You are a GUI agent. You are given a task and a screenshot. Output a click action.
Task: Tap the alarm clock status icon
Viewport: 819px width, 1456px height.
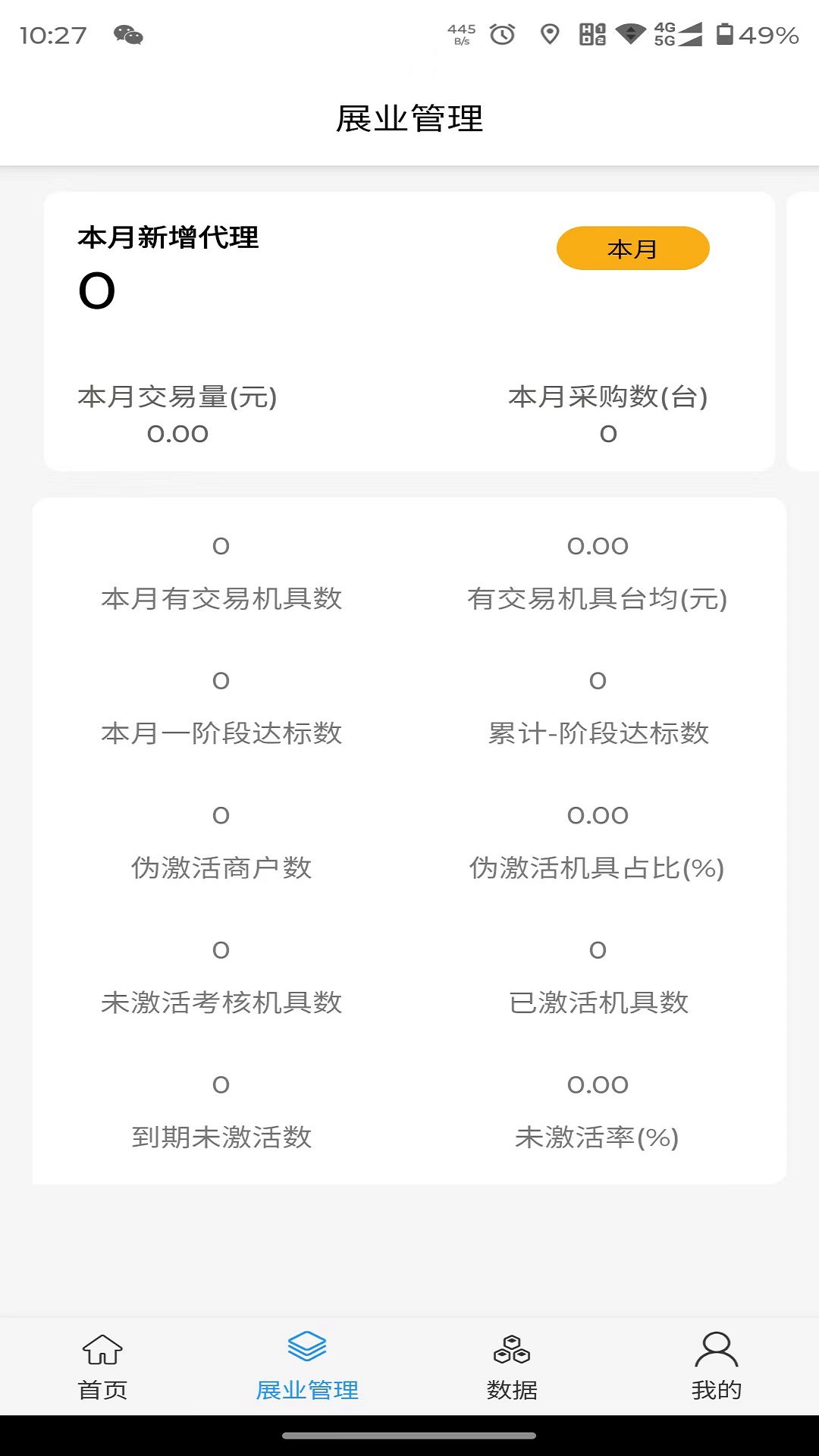(500, 34)
